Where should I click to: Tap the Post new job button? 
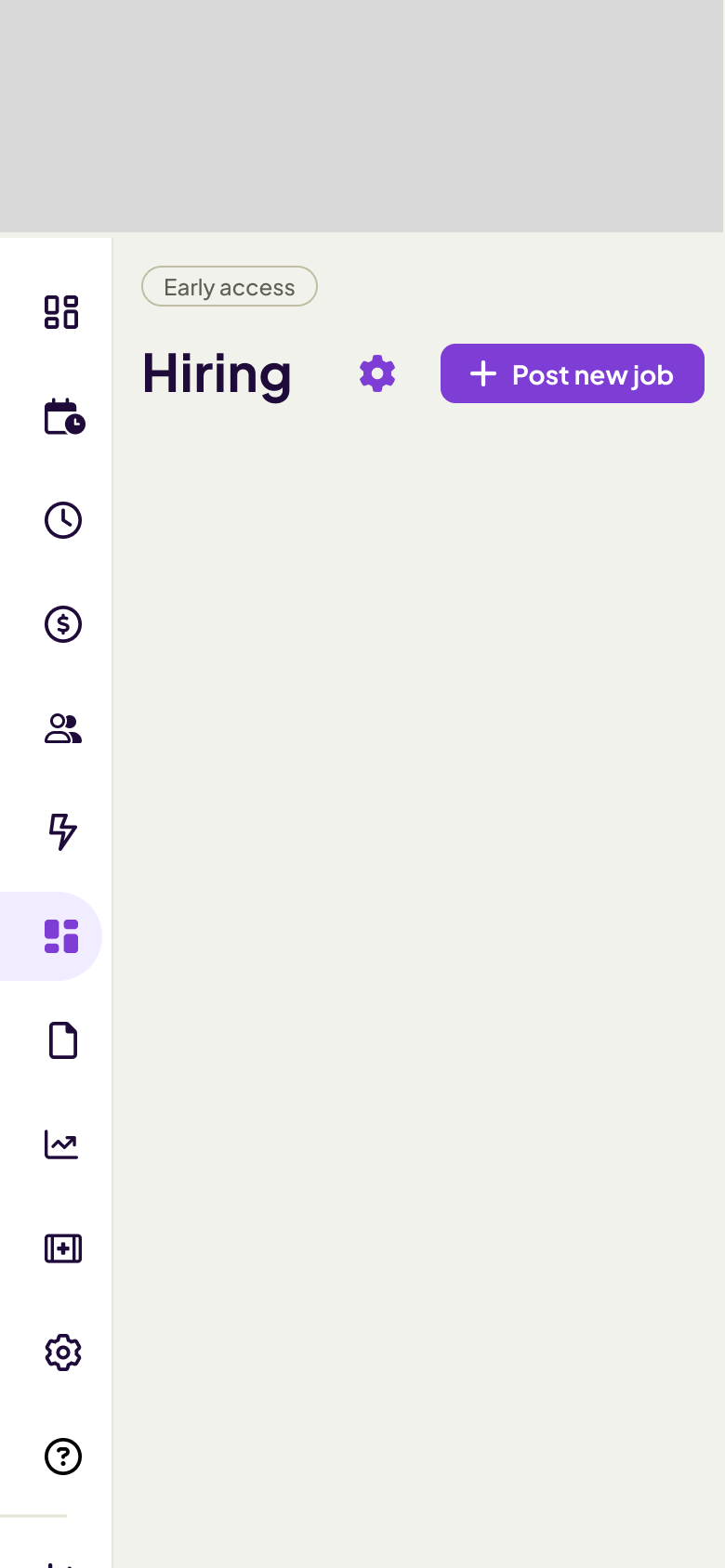(572, 373)
